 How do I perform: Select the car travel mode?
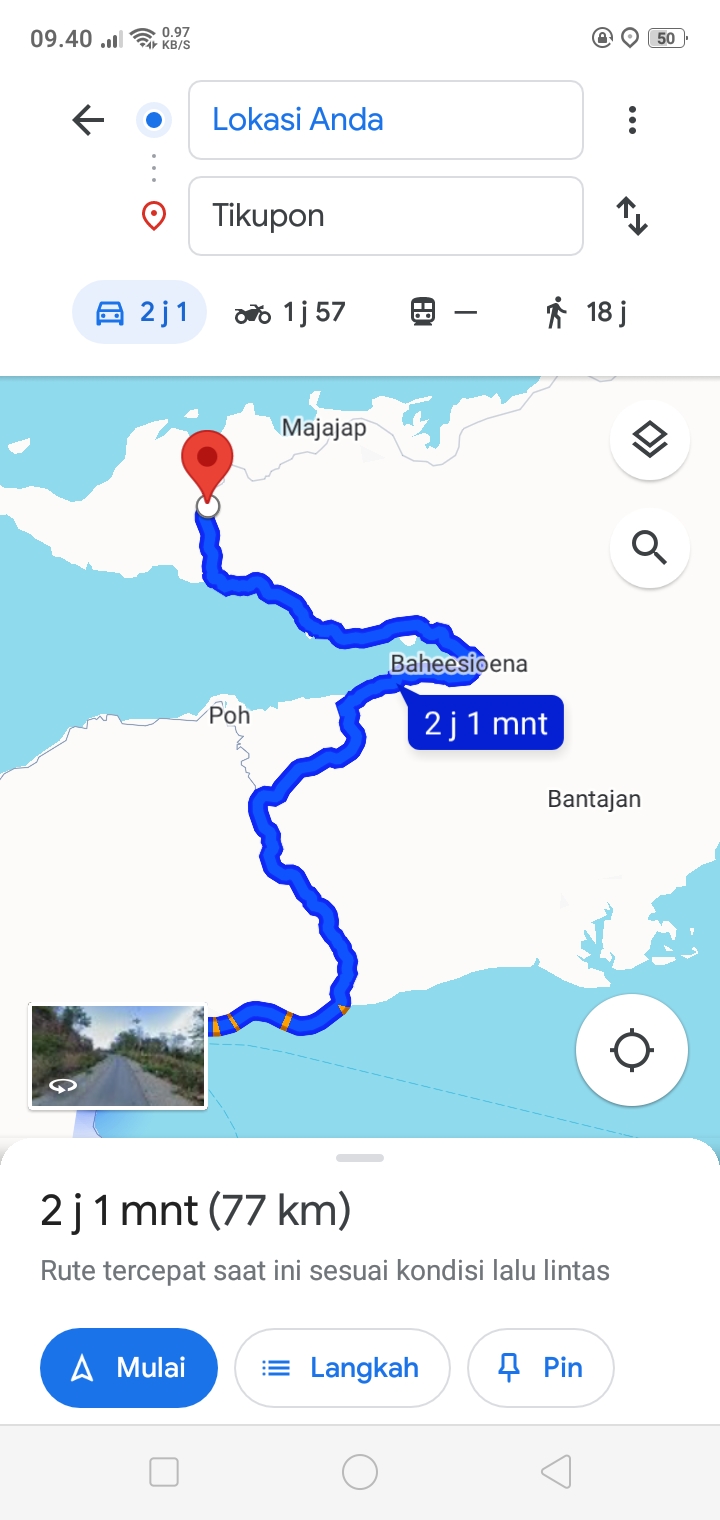tap(139, 312)
